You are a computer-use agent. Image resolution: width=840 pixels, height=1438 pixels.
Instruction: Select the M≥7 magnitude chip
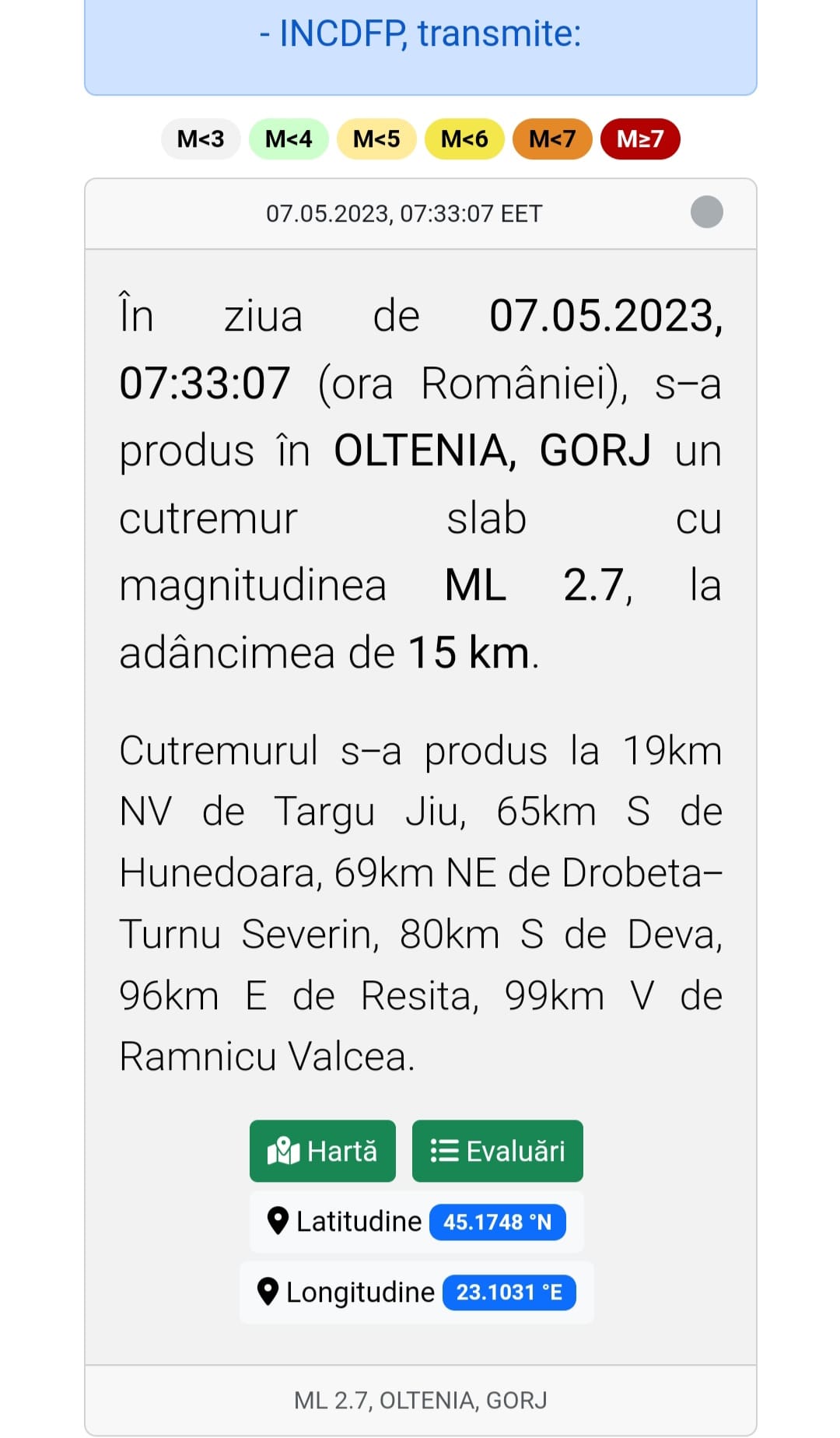[x=640, y=139]
